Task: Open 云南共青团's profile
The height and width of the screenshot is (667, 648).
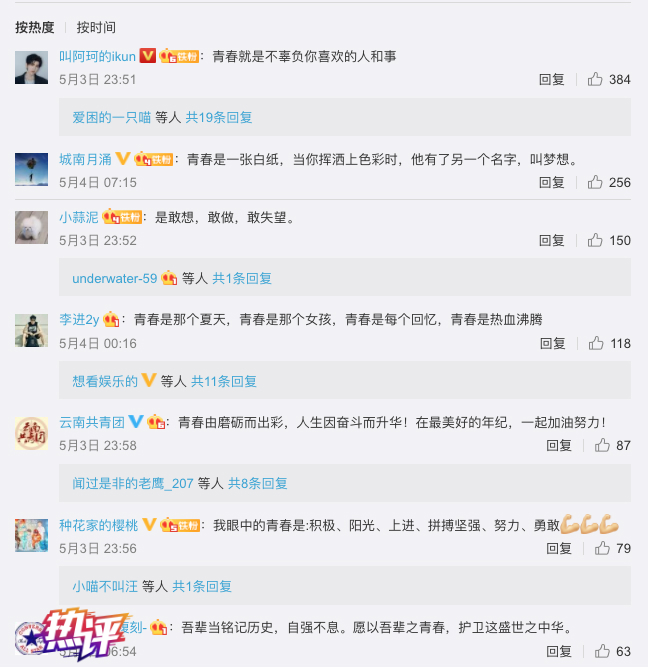Action: (91, 422)
